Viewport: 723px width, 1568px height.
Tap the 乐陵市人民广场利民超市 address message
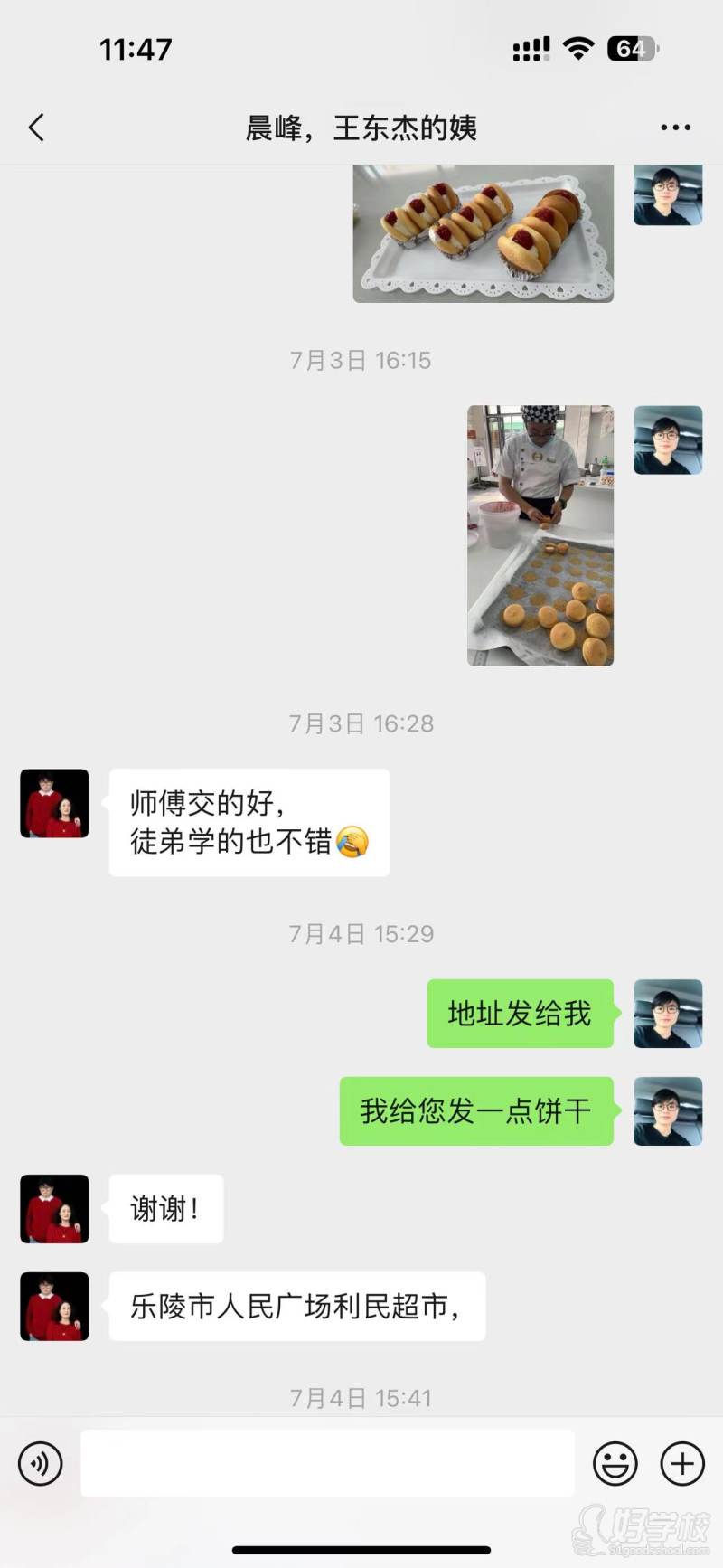(x=296, y=1306)
